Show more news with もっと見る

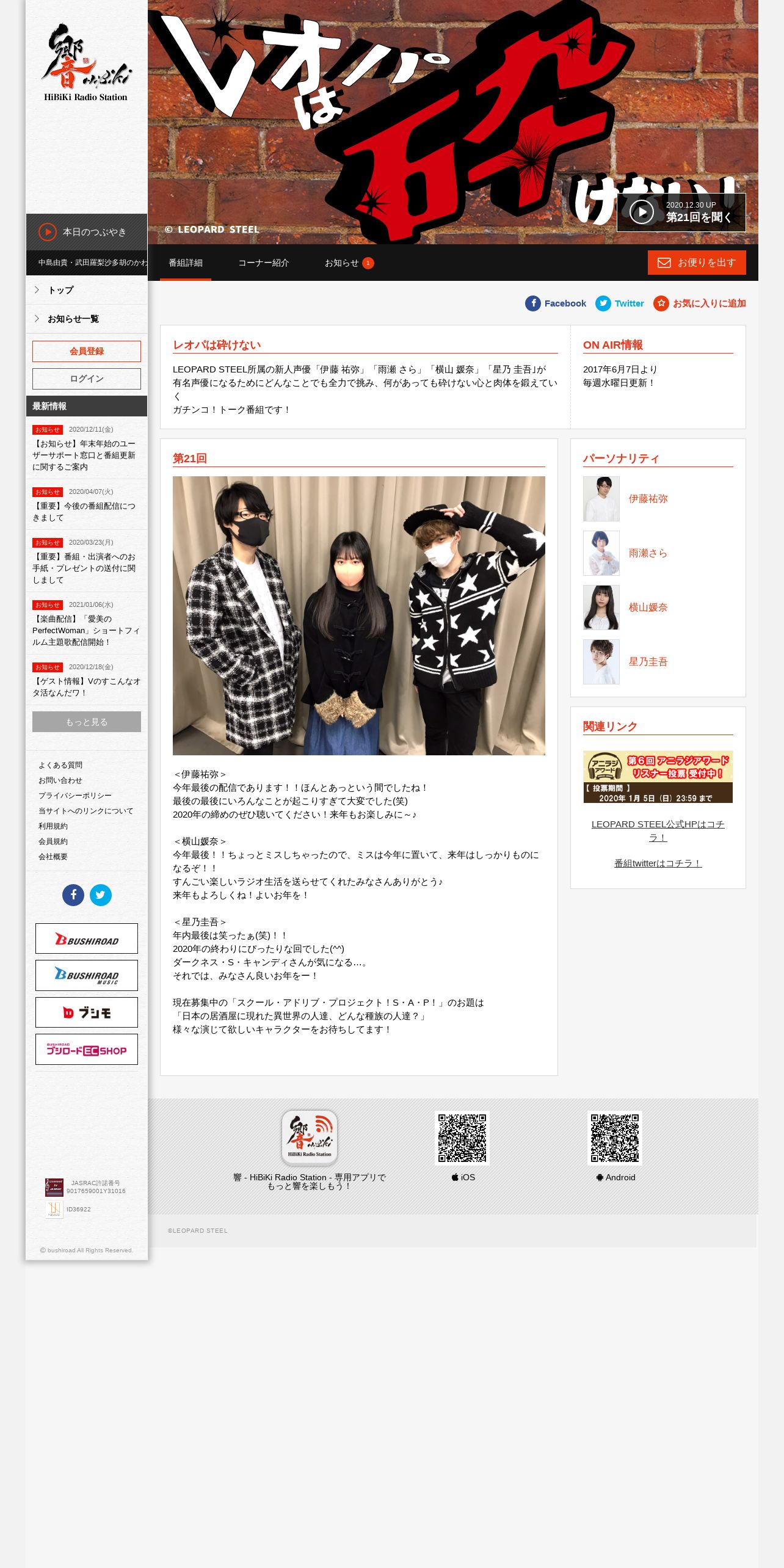(87, 722)
